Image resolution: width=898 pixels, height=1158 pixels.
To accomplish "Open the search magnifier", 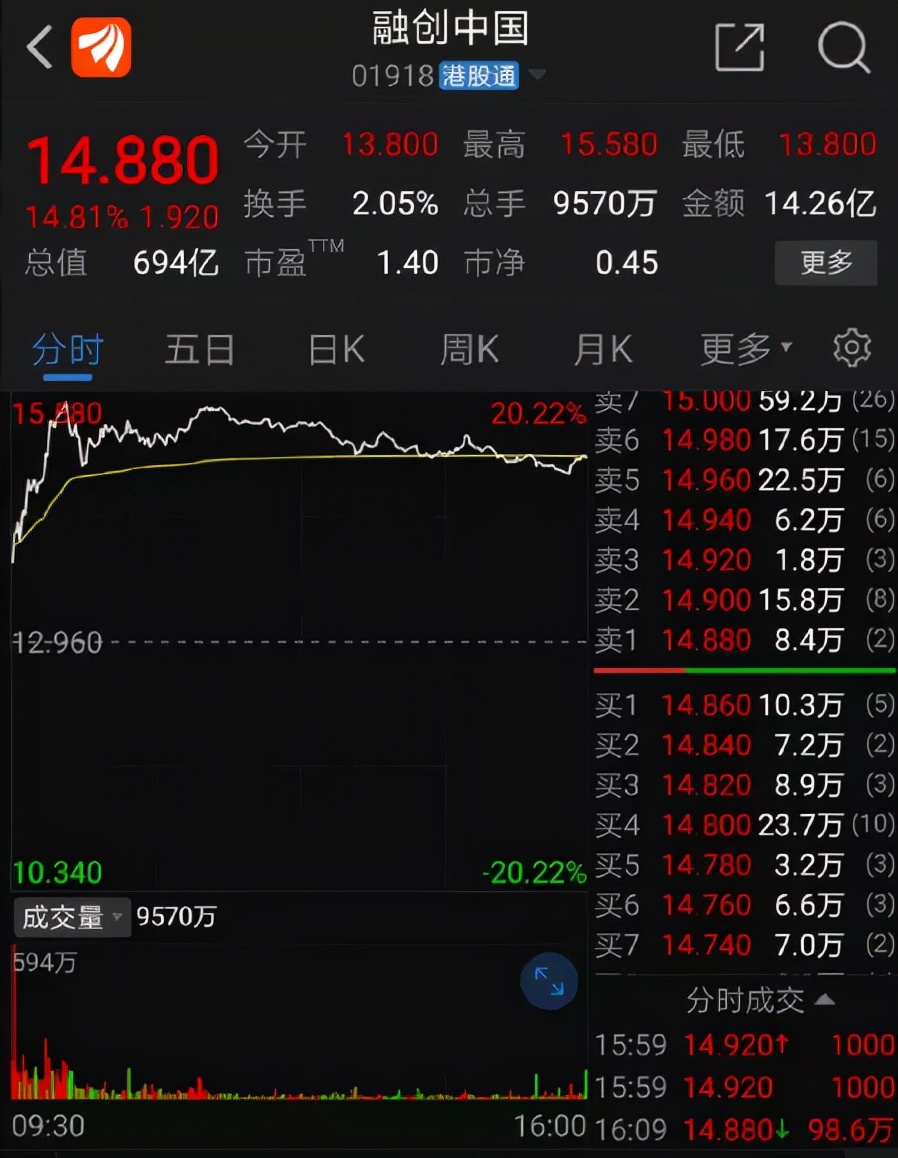I will click(x=843, y=46).
